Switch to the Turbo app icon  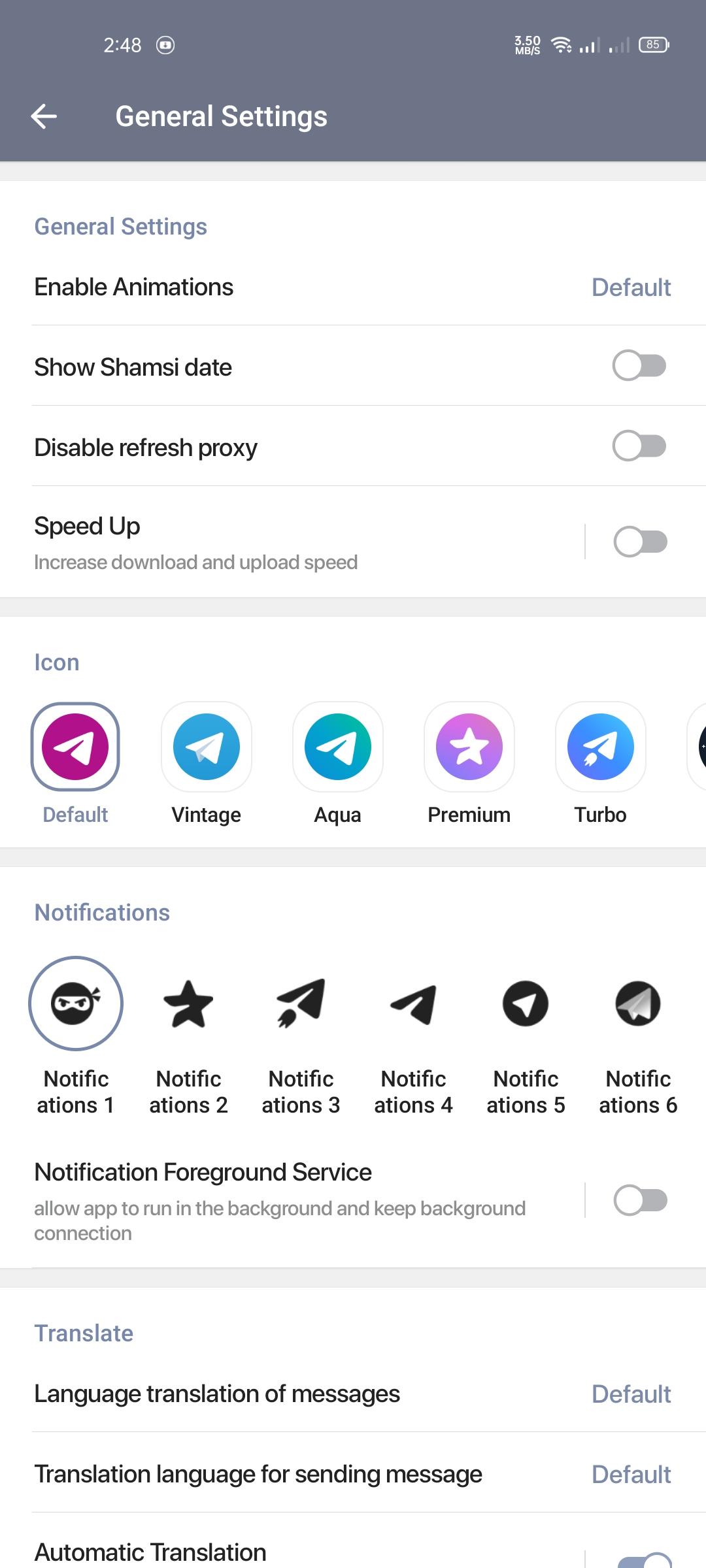pos(601,747)
